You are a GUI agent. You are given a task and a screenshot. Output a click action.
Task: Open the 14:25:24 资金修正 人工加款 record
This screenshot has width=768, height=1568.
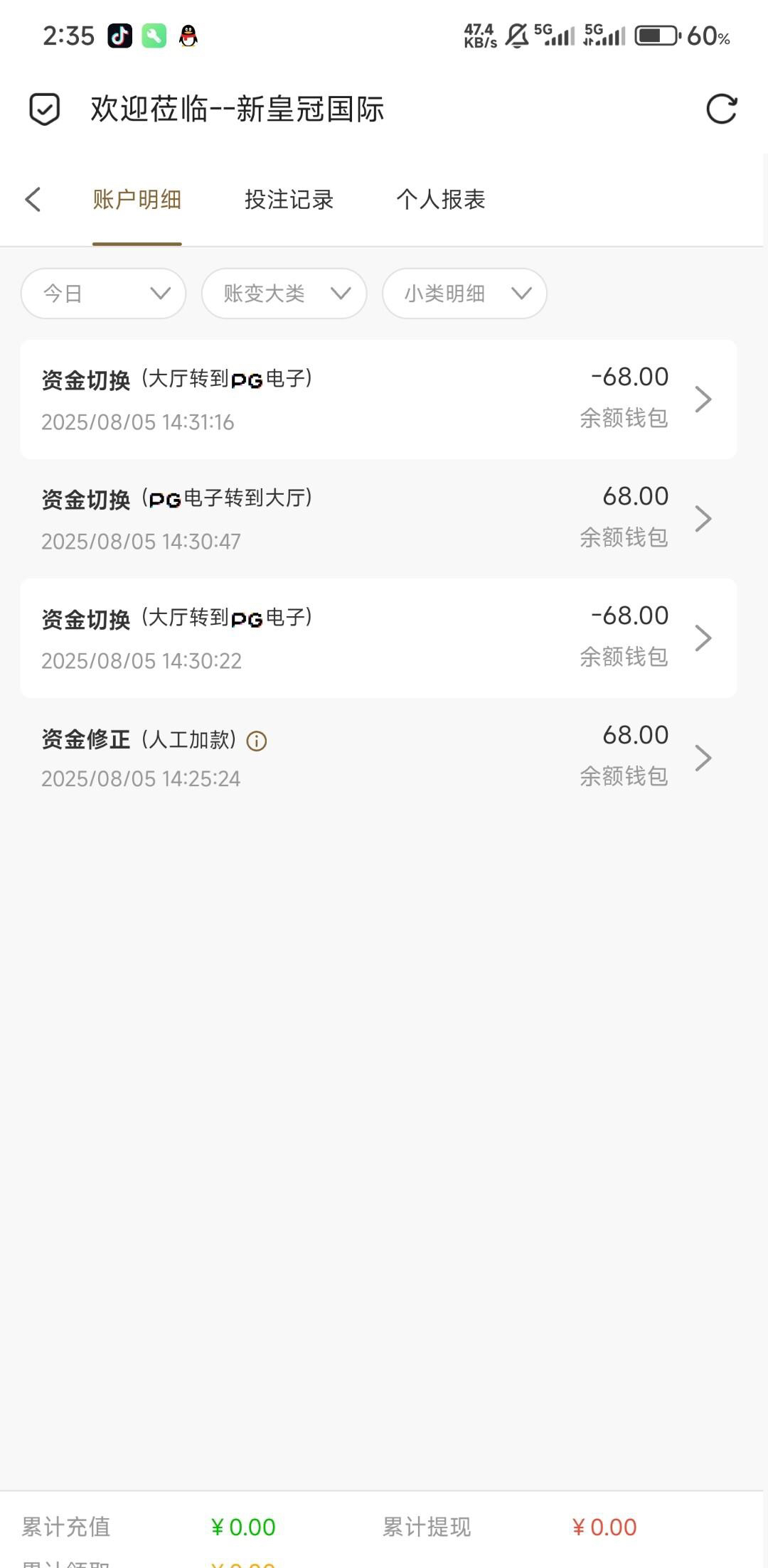click(x=378, y=758)
